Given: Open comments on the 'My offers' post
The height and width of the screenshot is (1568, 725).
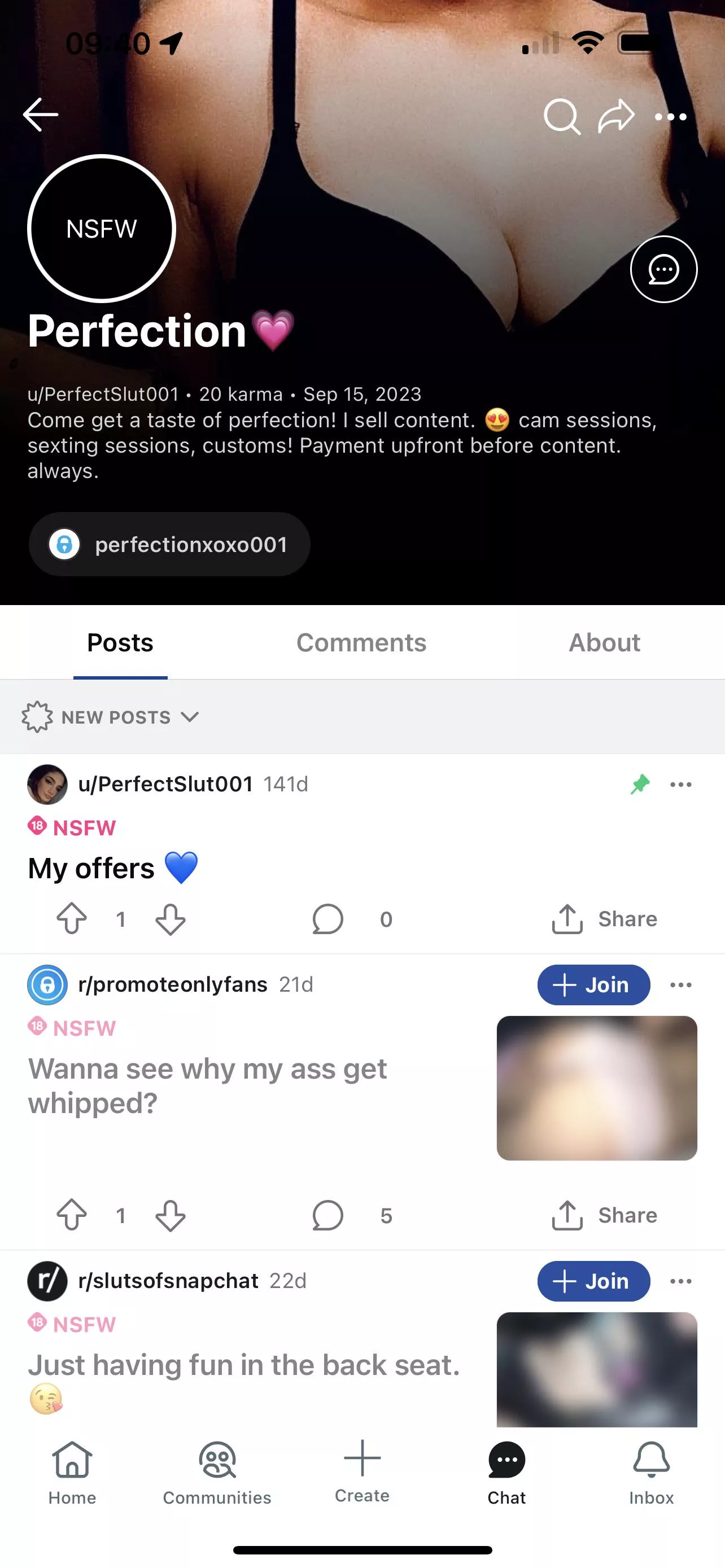Looking at the screenshot, I should [327, 919].
